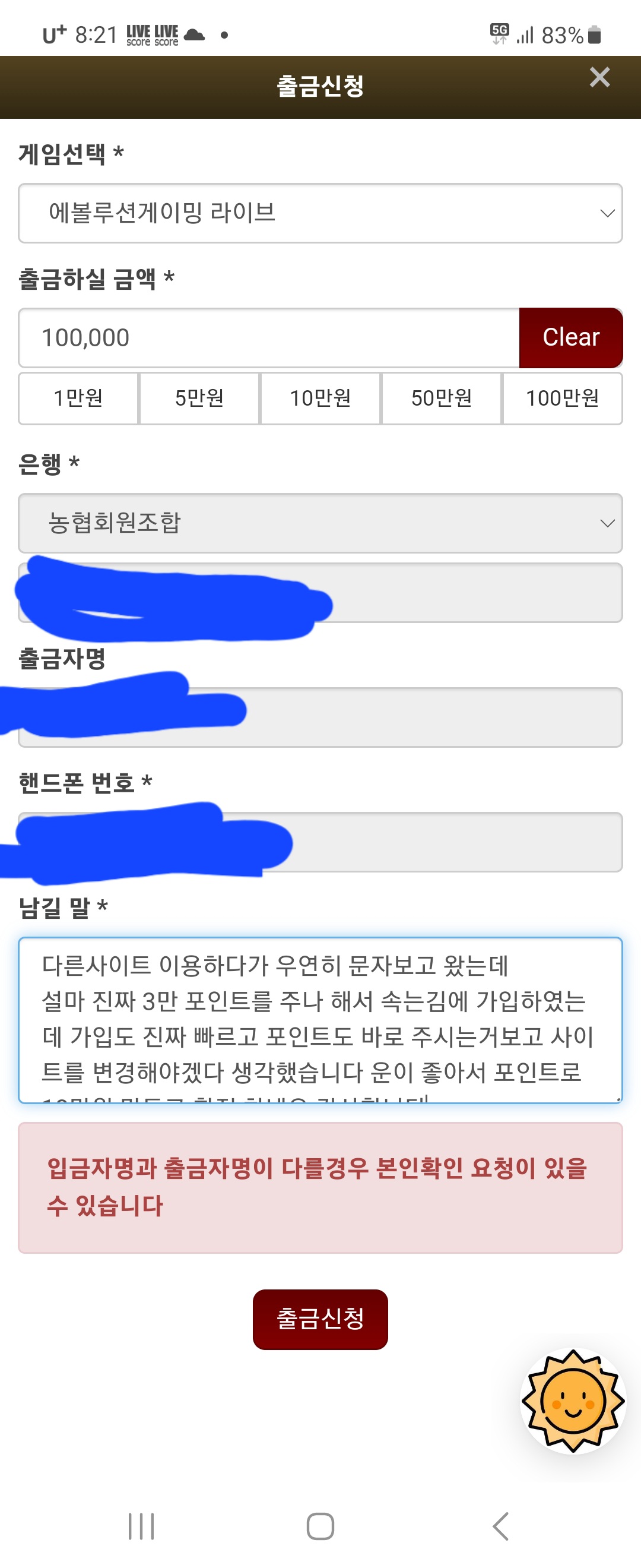The image size is (641, 1568).
Task: Select the 5만원 quick amount button
Action: (199, 398)
